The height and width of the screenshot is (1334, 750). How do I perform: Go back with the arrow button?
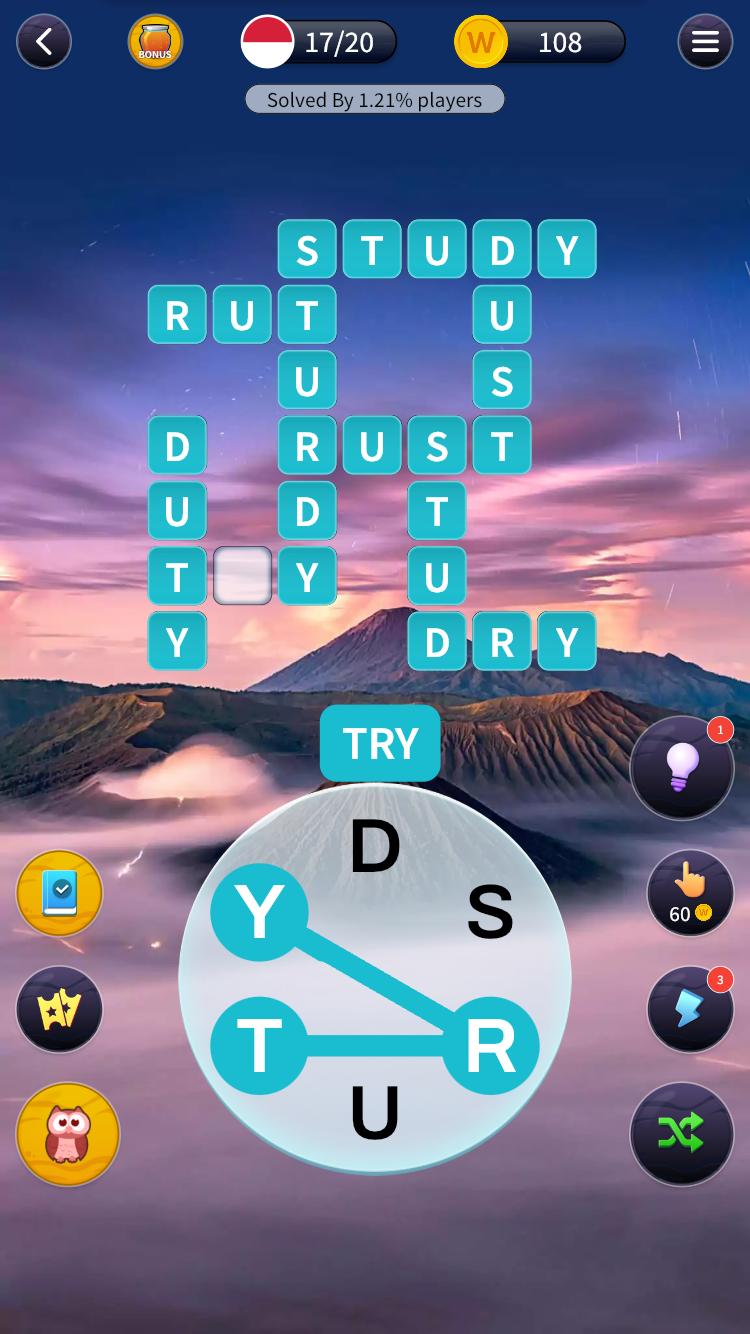click(x=44, y=42)
